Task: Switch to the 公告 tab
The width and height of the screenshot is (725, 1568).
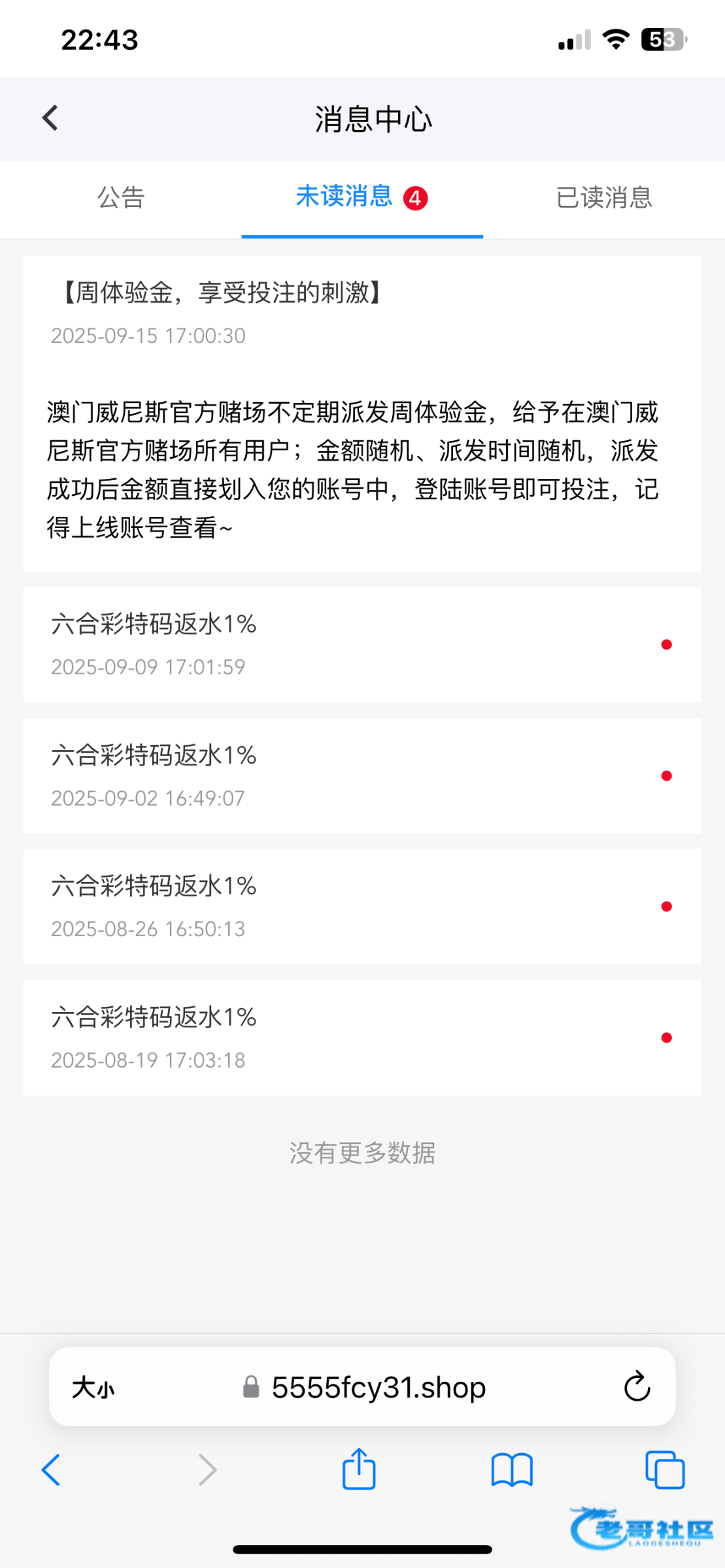Action: (121, 198)
